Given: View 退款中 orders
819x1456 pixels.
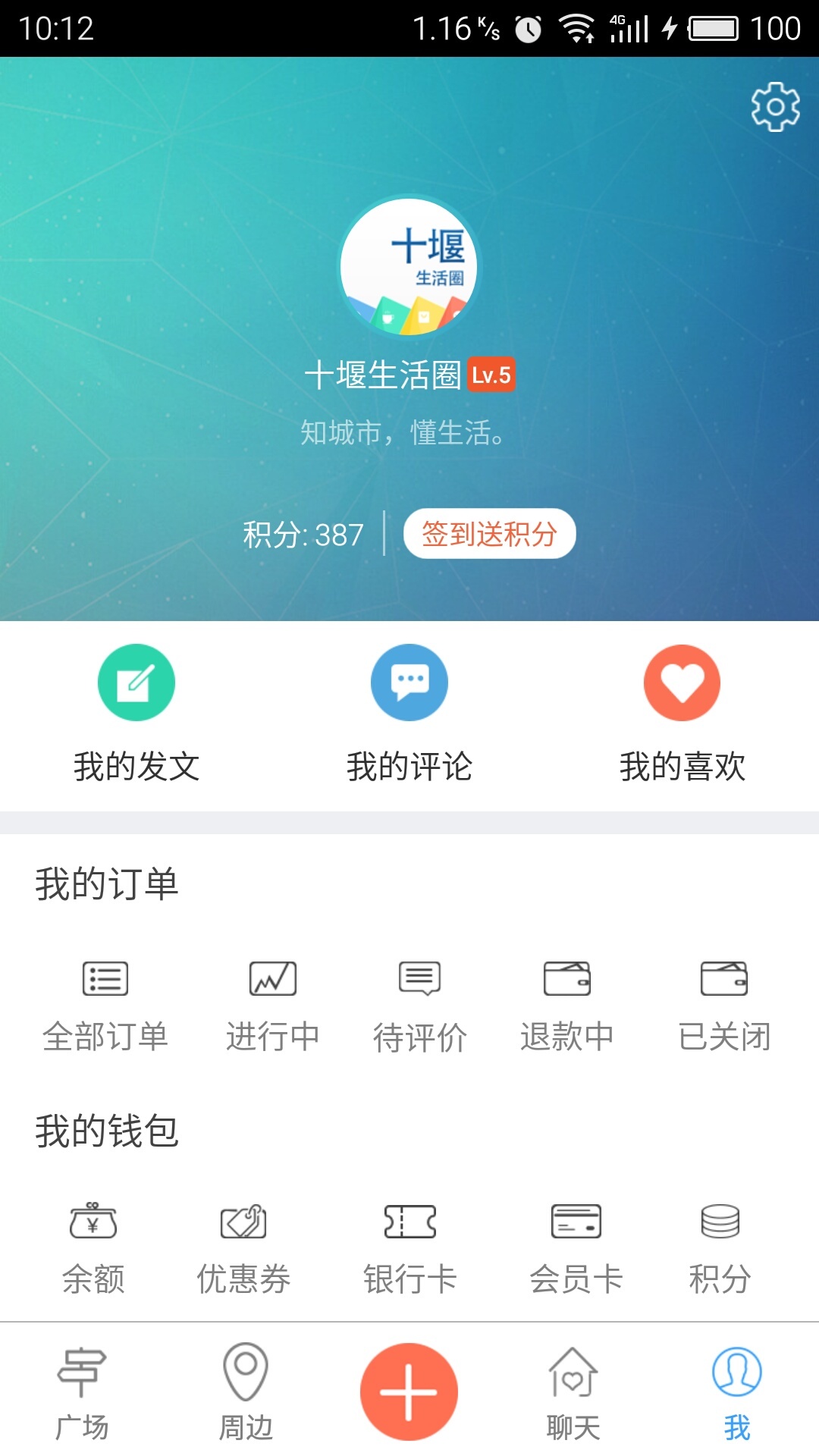Looking at the screenshot, I should click(x=566, y=1005).
